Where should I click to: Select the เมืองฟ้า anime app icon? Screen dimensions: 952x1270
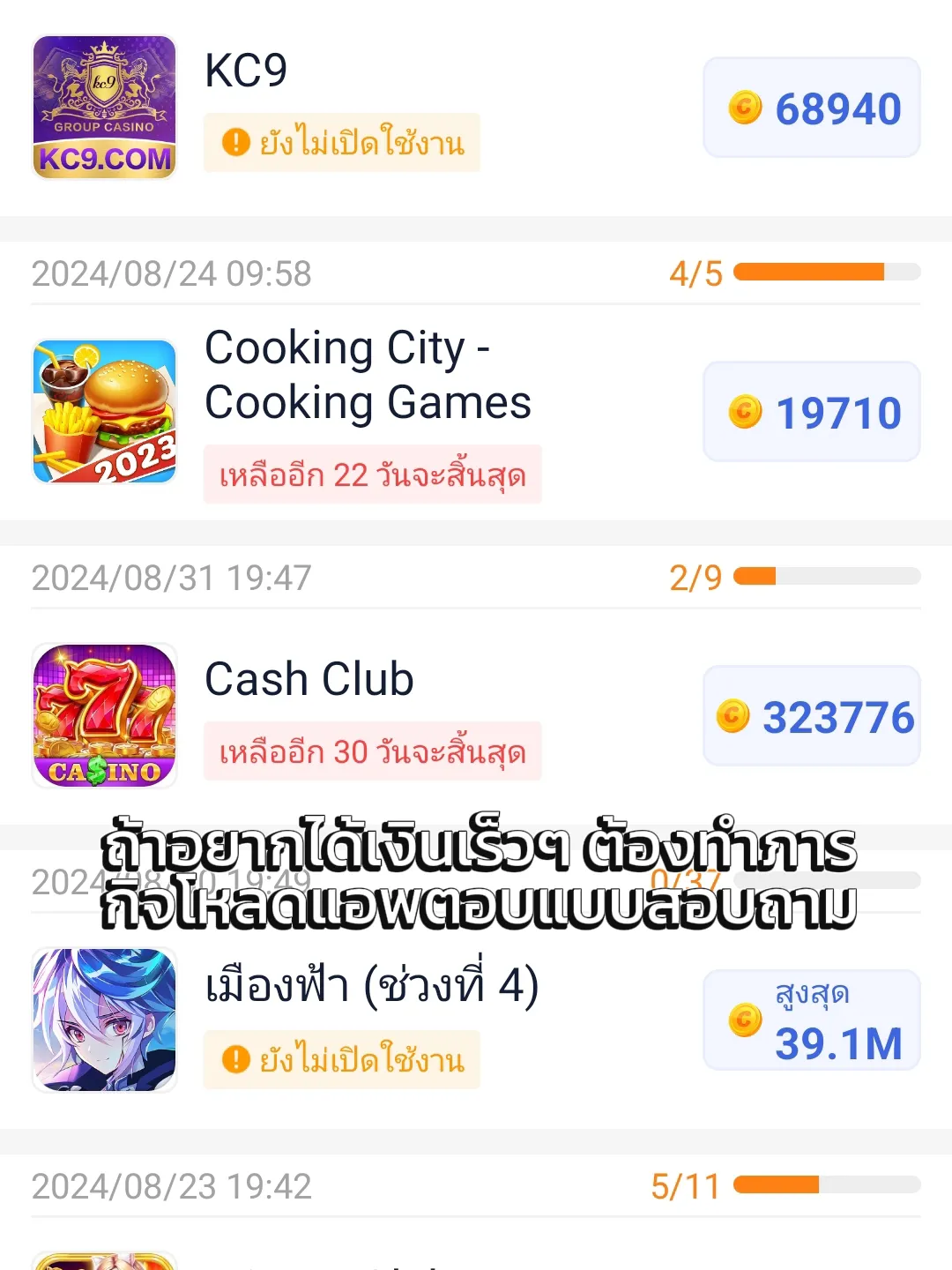coord(103,1020)
